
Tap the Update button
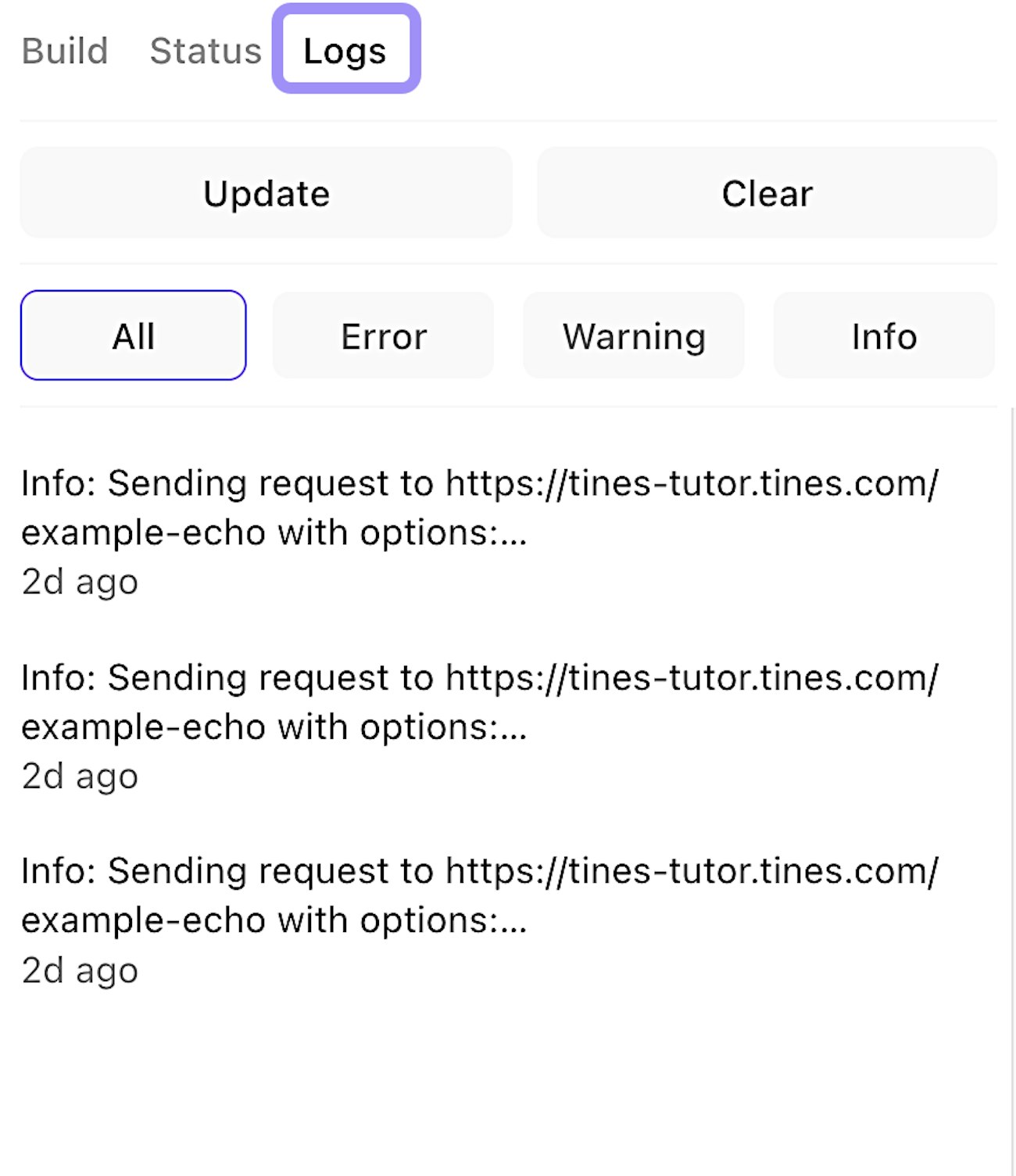[266, 193]
